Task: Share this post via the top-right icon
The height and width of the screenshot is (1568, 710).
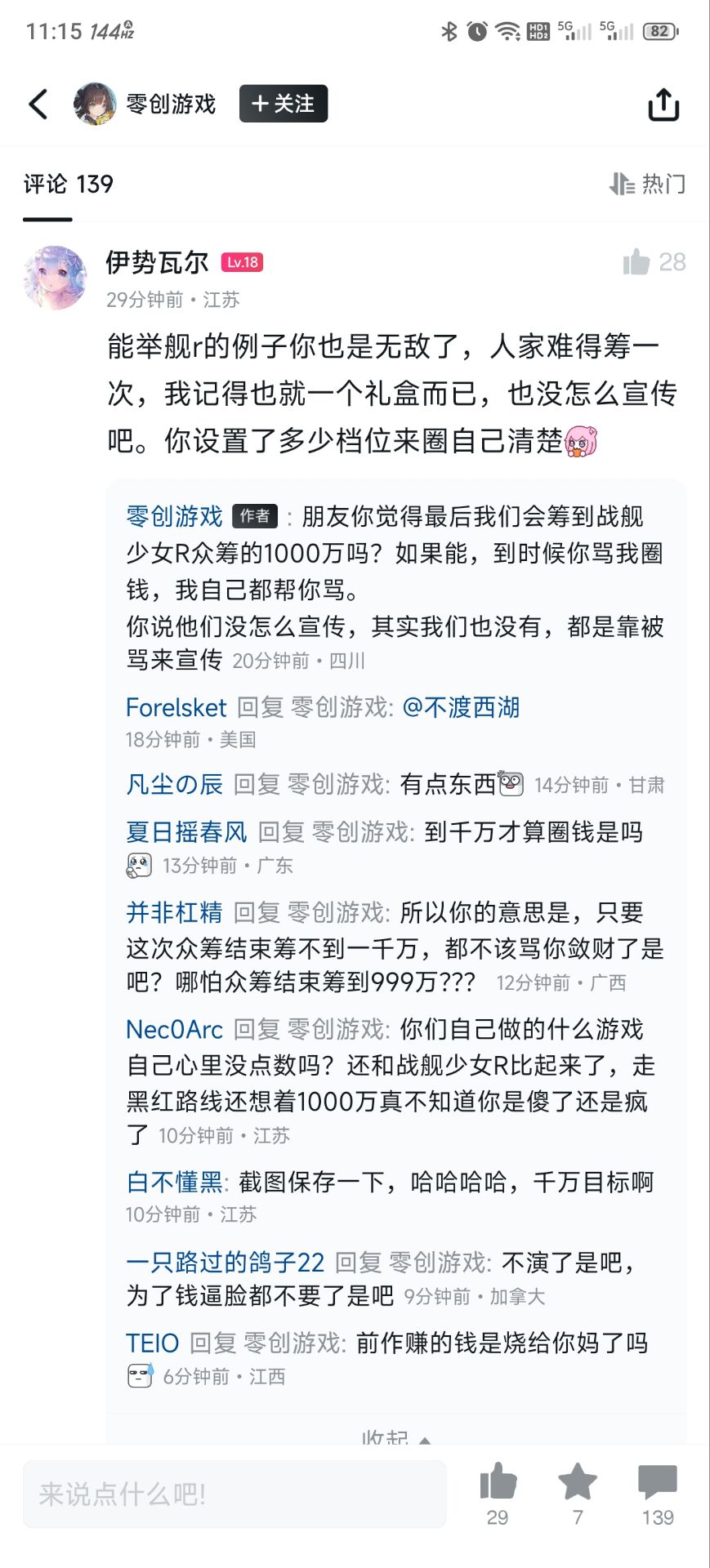Action: 663,105
